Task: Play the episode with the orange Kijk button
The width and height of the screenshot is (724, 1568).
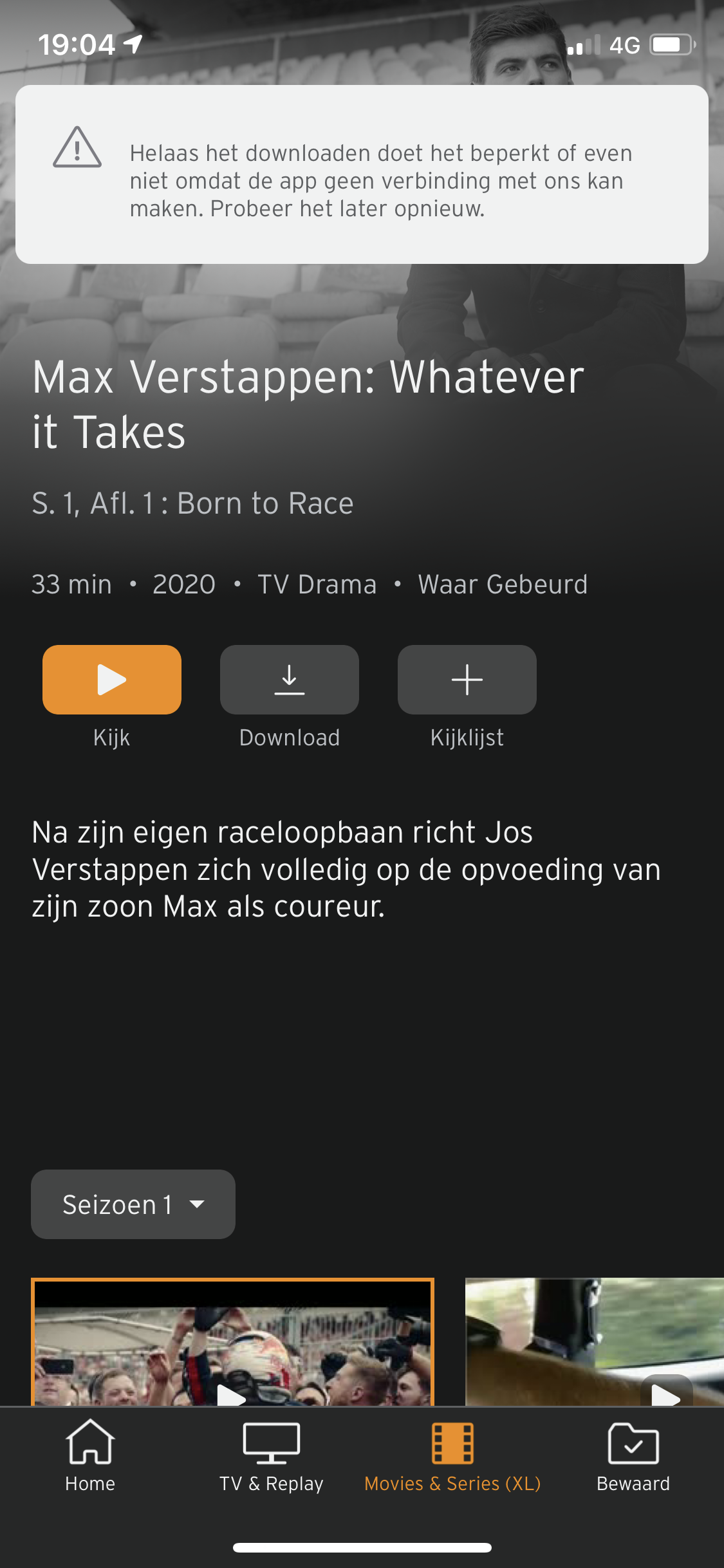Action: click(112, 680)
